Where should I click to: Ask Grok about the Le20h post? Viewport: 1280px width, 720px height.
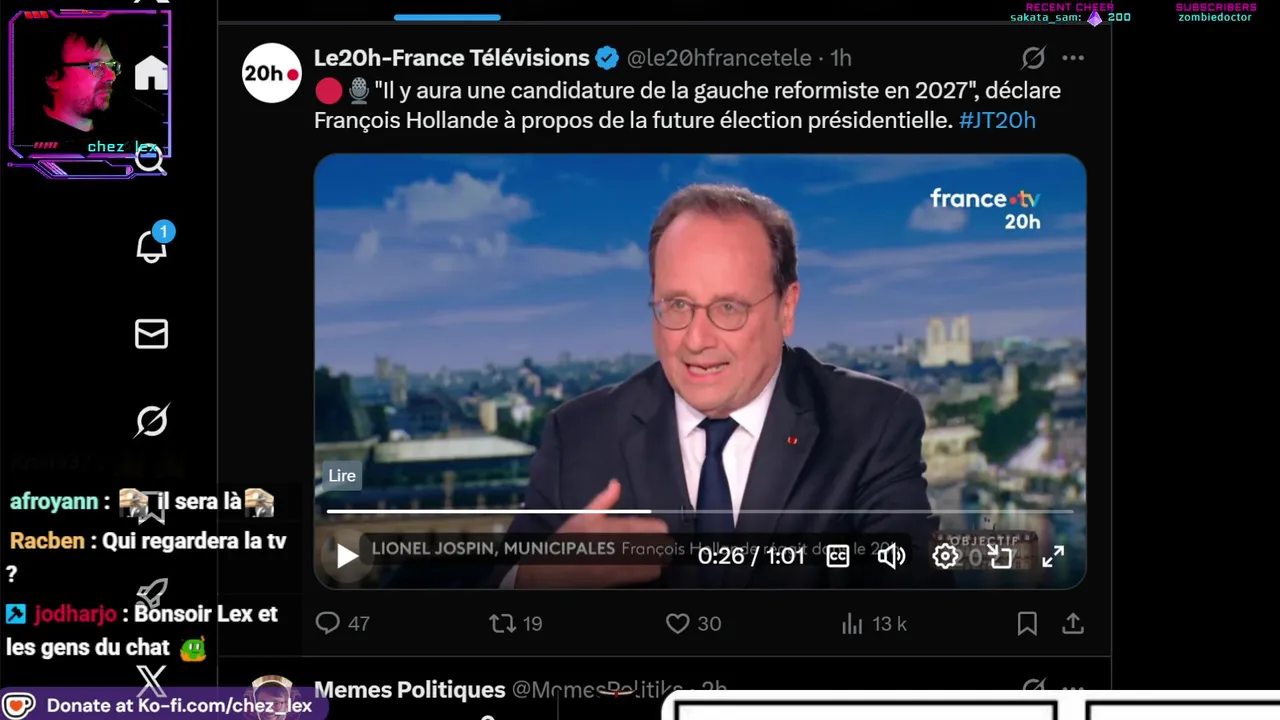tap(1033, 58)
